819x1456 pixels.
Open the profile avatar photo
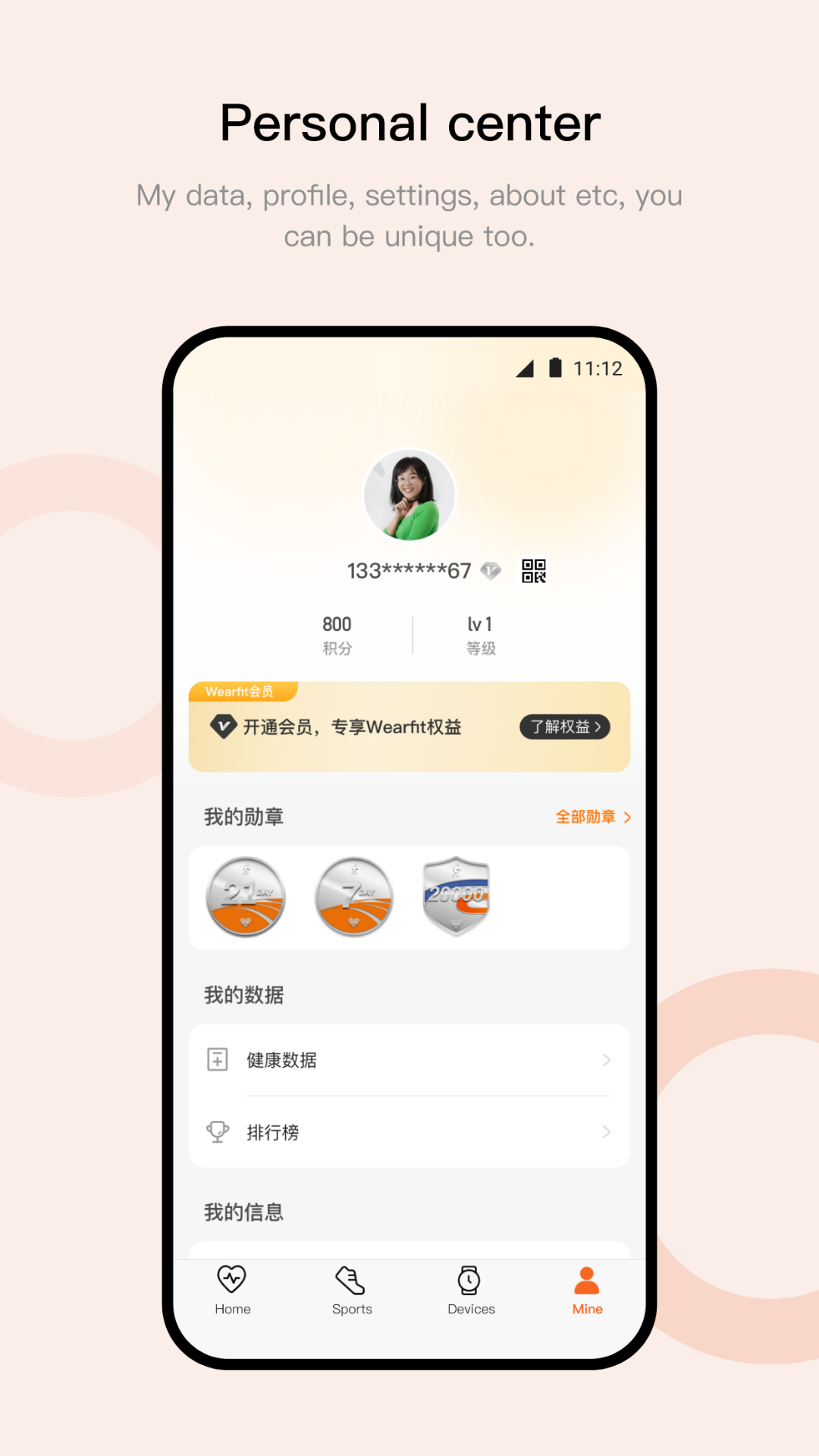pos(409,494)
